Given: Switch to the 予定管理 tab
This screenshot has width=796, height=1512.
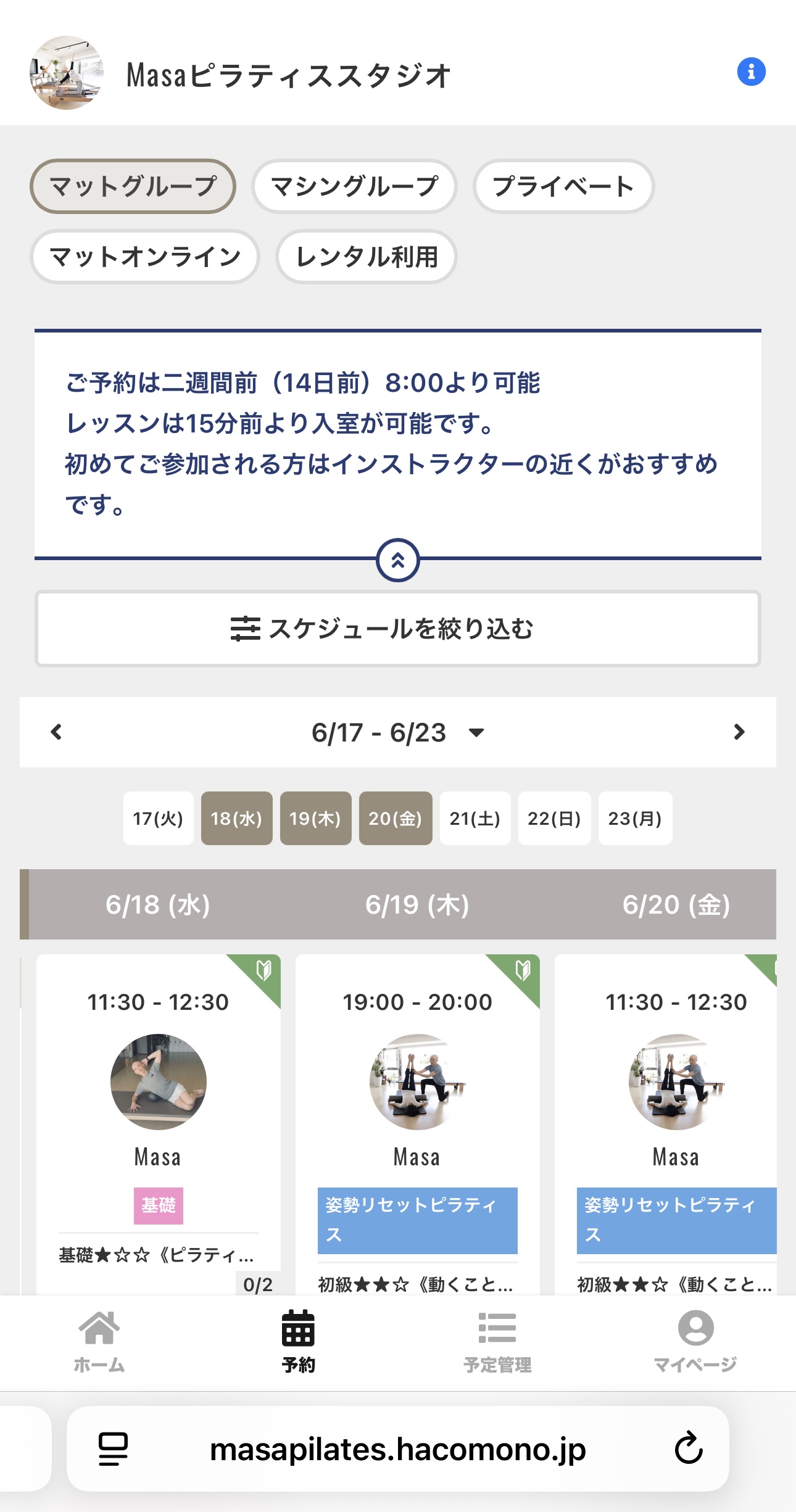Looking at the screenshot, I should (497, 1342).
